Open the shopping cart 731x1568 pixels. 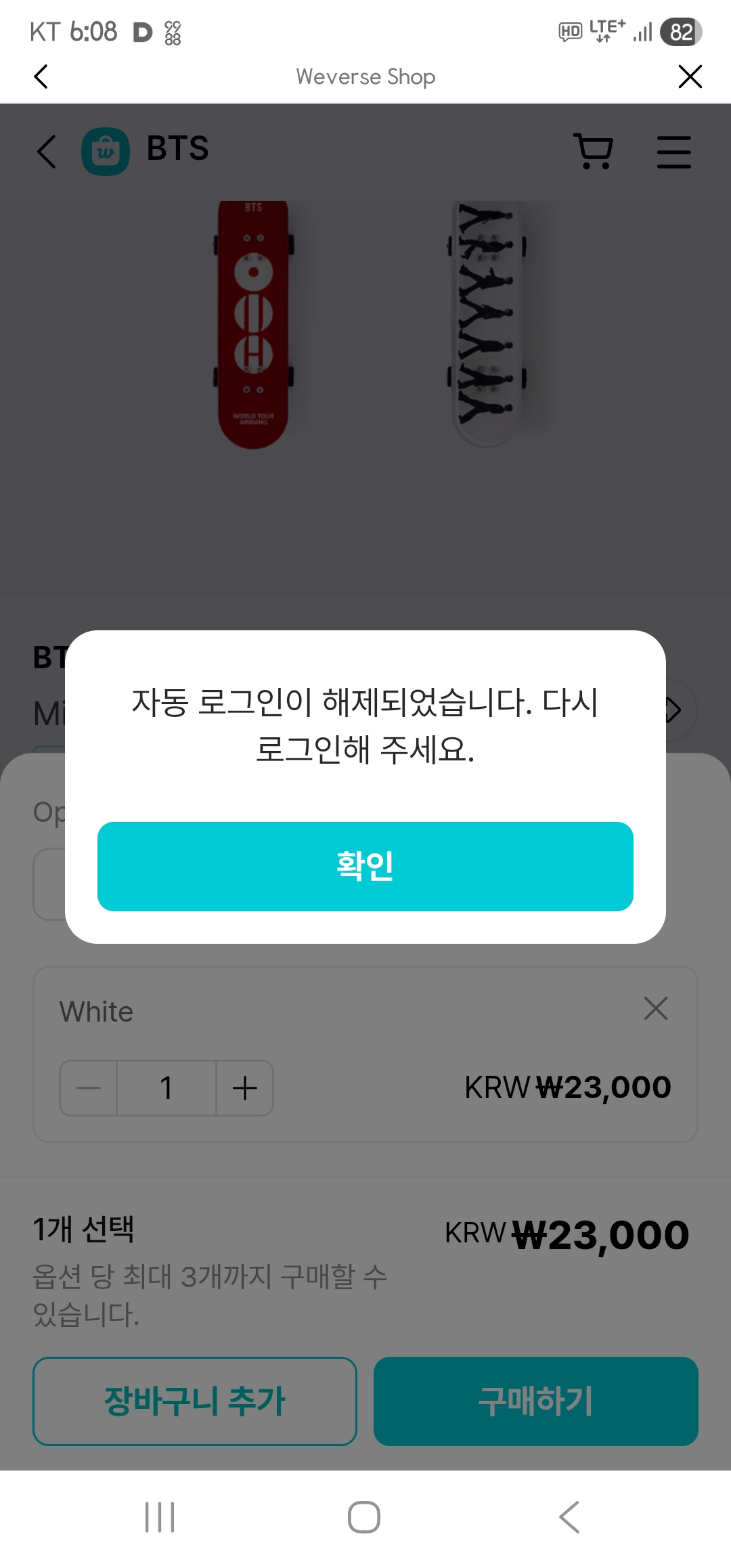tap(594, 150)
